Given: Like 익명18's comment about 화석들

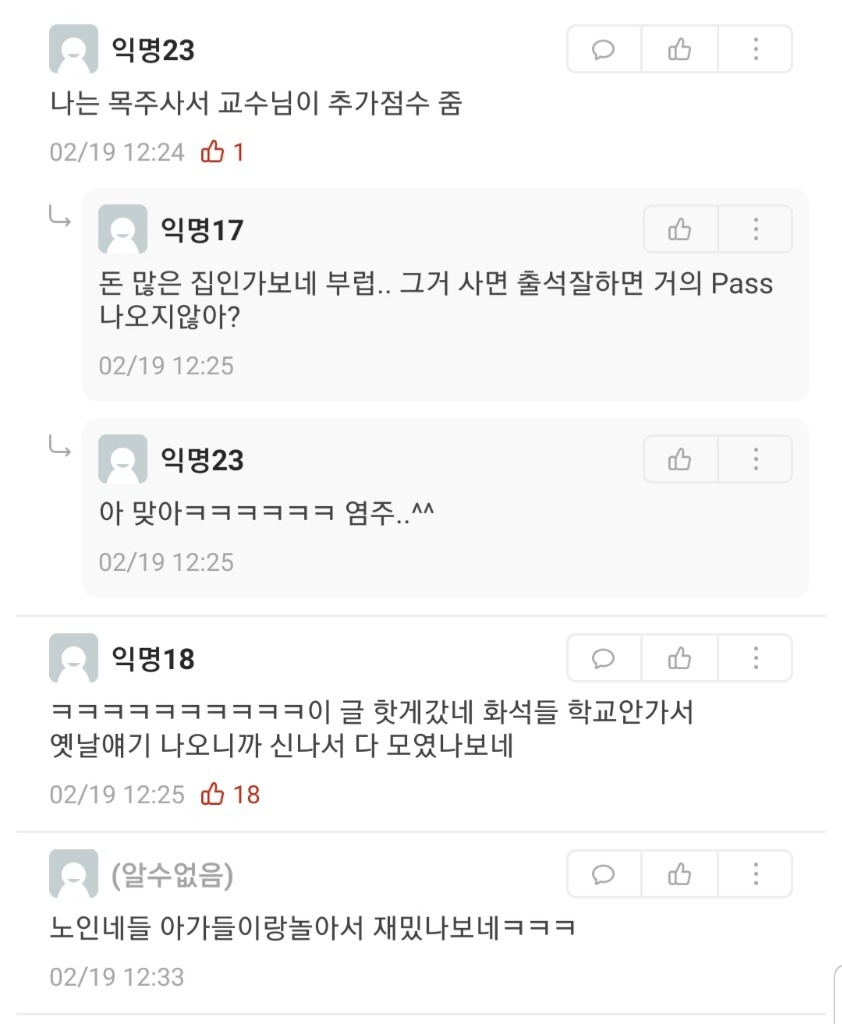Looking at the screenshot, I should 680,658.
